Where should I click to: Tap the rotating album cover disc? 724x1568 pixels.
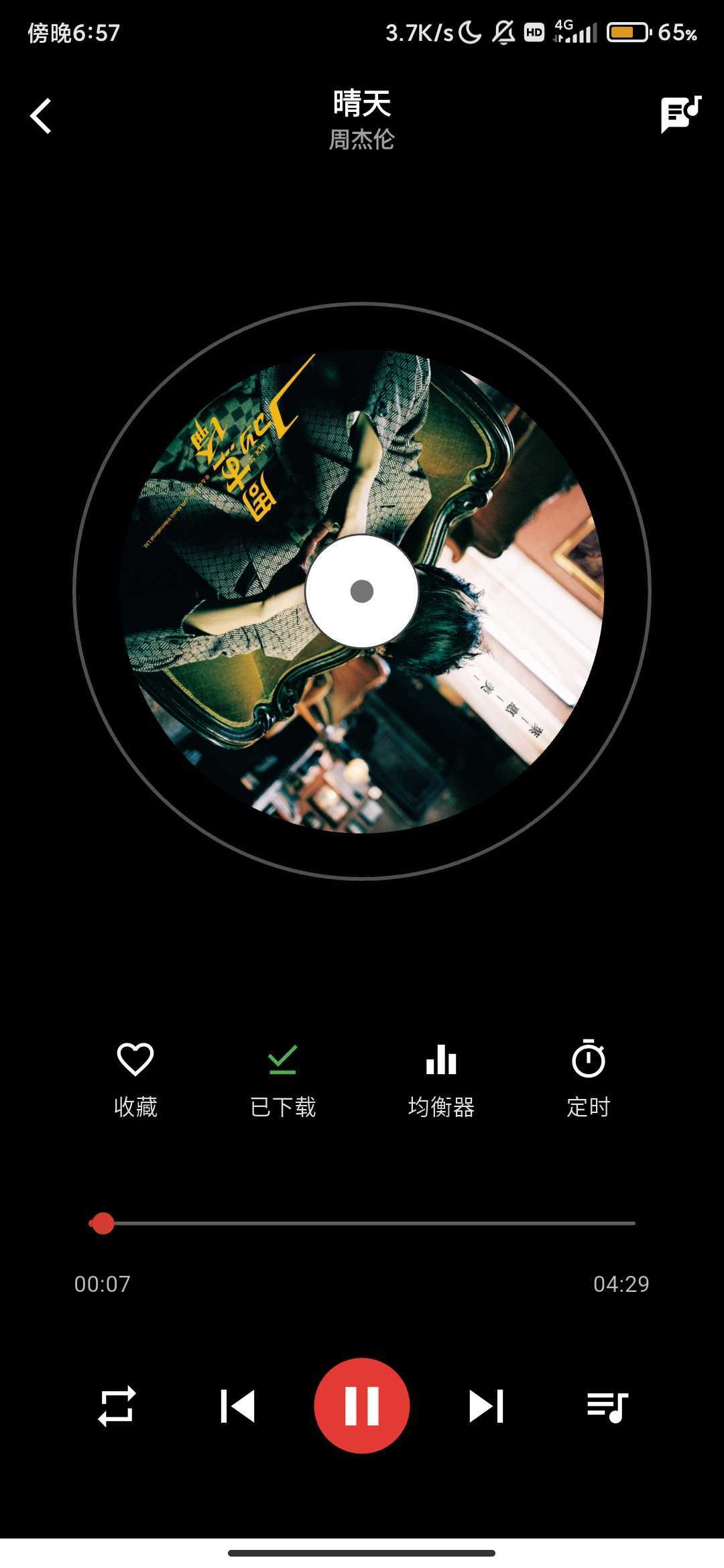click(x=362, y=591)
